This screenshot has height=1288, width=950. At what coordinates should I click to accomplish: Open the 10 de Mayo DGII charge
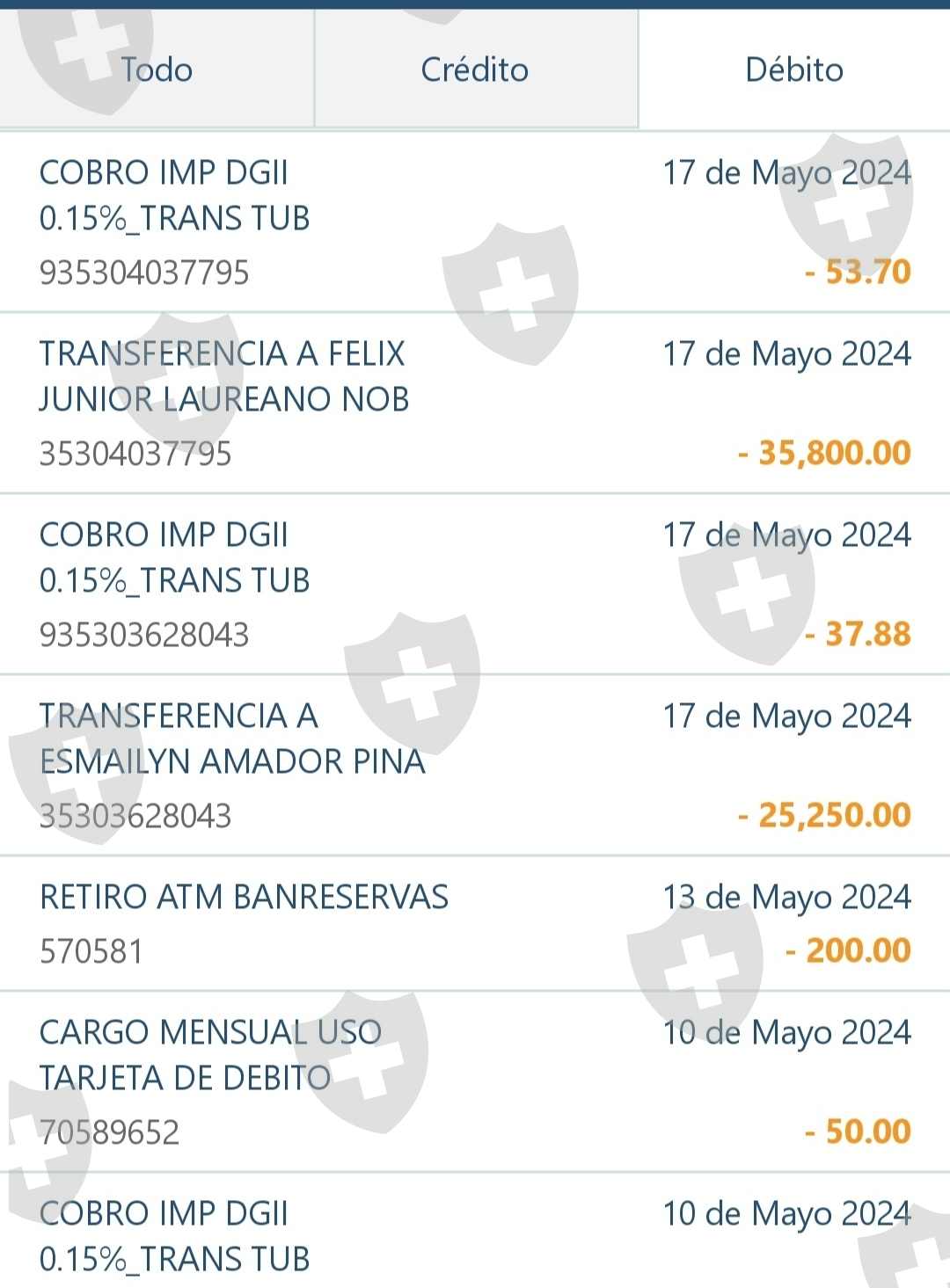coord(475,1231)
